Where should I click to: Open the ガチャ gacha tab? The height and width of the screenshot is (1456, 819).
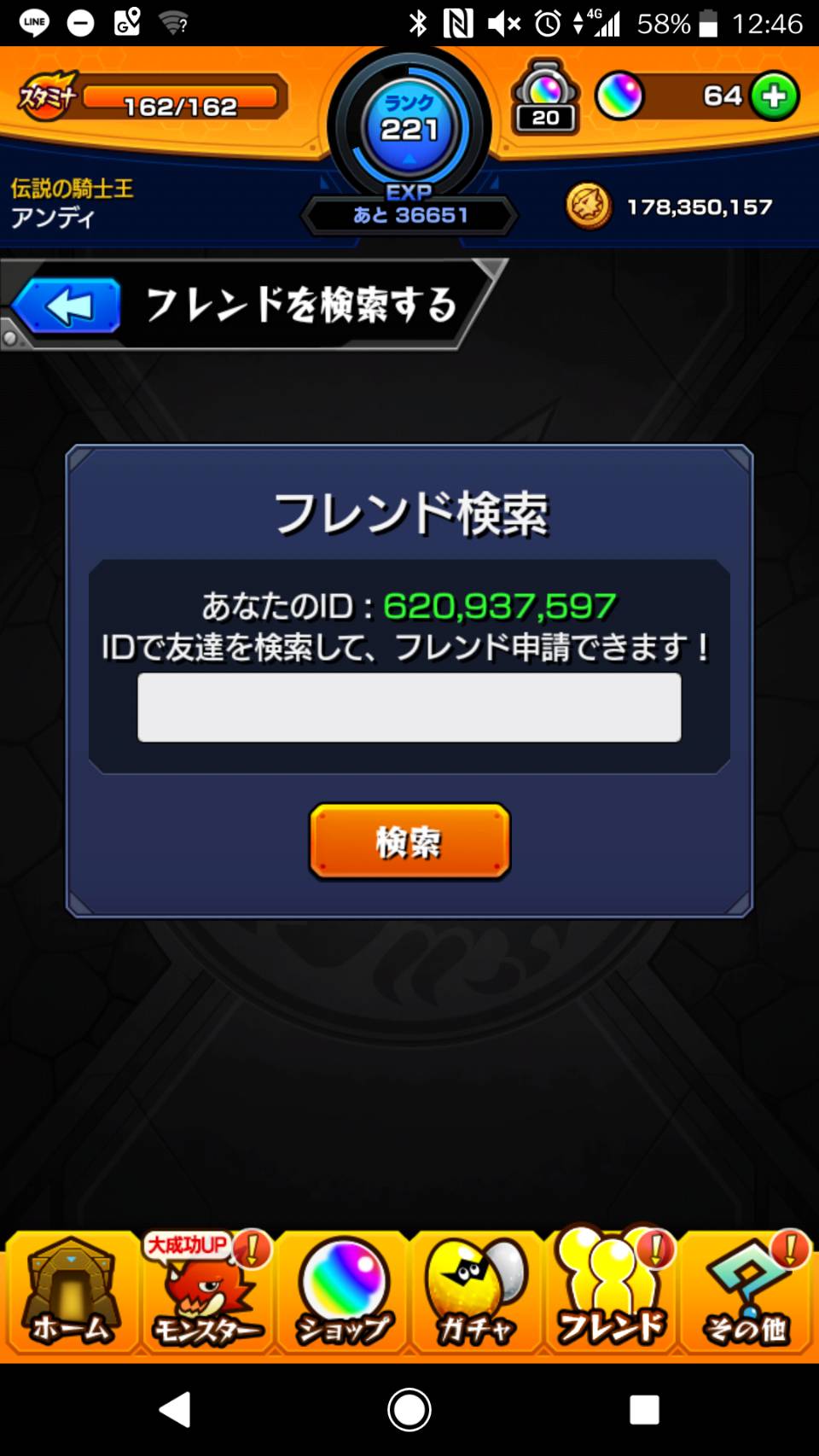point(477,1292)
